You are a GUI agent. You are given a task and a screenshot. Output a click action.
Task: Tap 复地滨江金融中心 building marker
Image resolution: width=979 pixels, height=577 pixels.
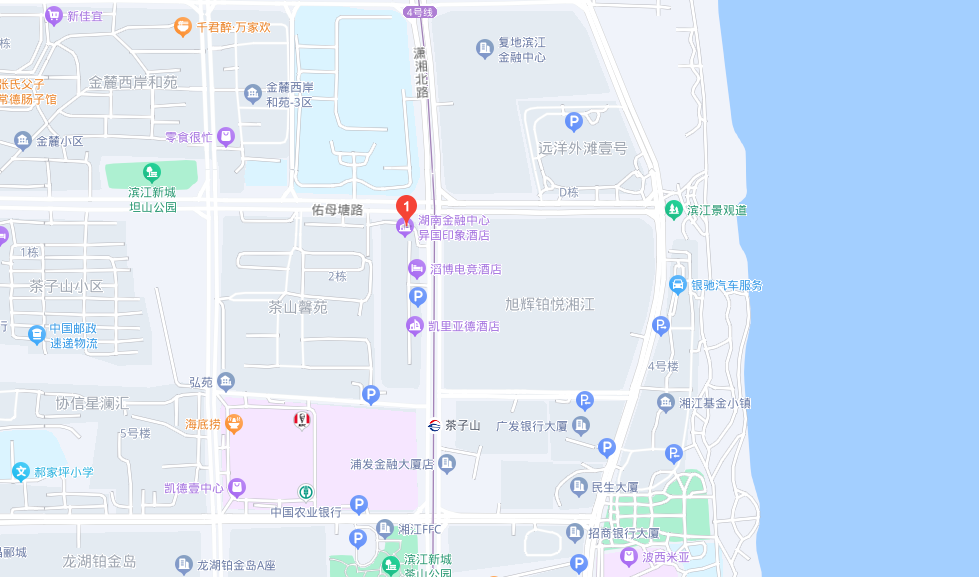tap(485, 47)
